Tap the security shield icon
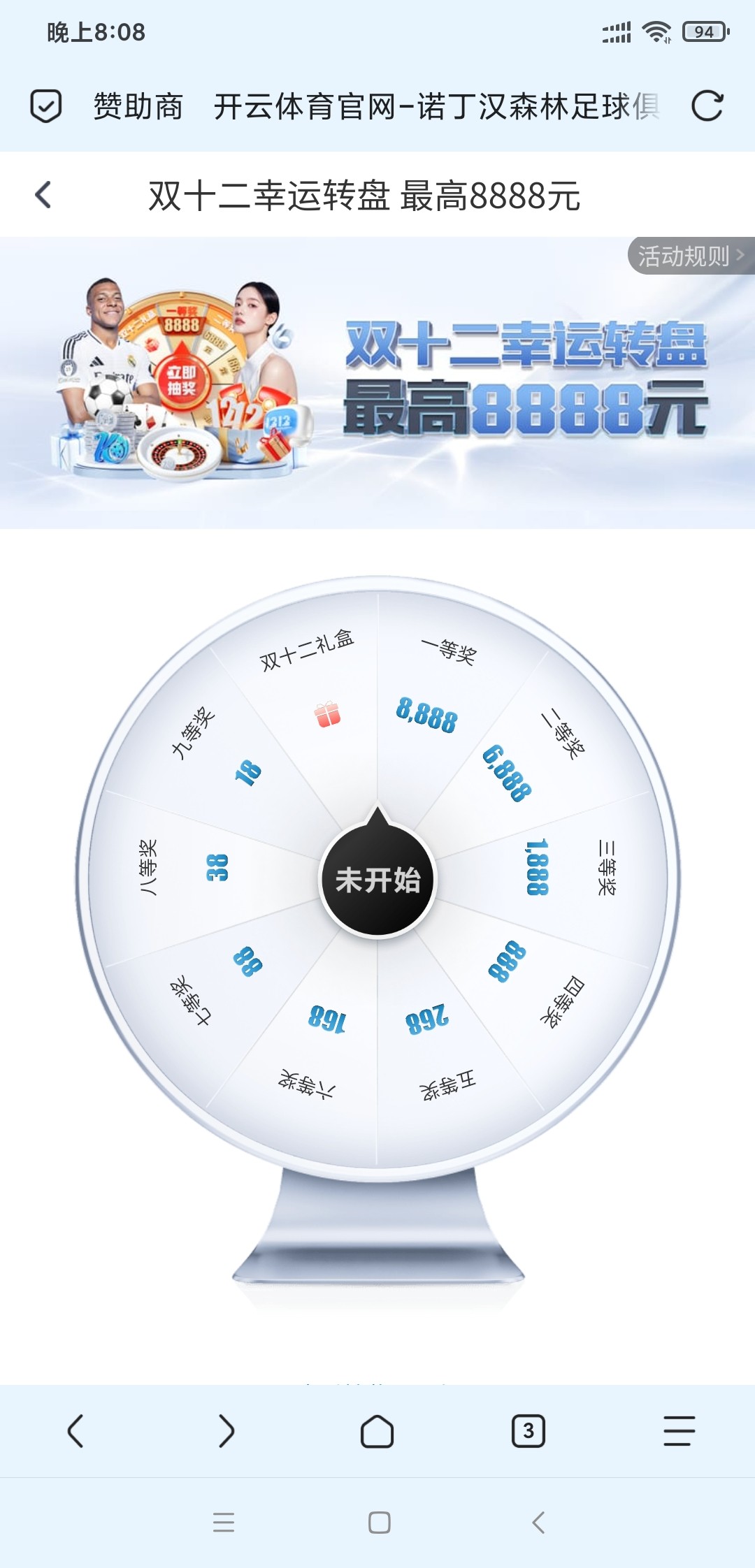 click(46, 106)
